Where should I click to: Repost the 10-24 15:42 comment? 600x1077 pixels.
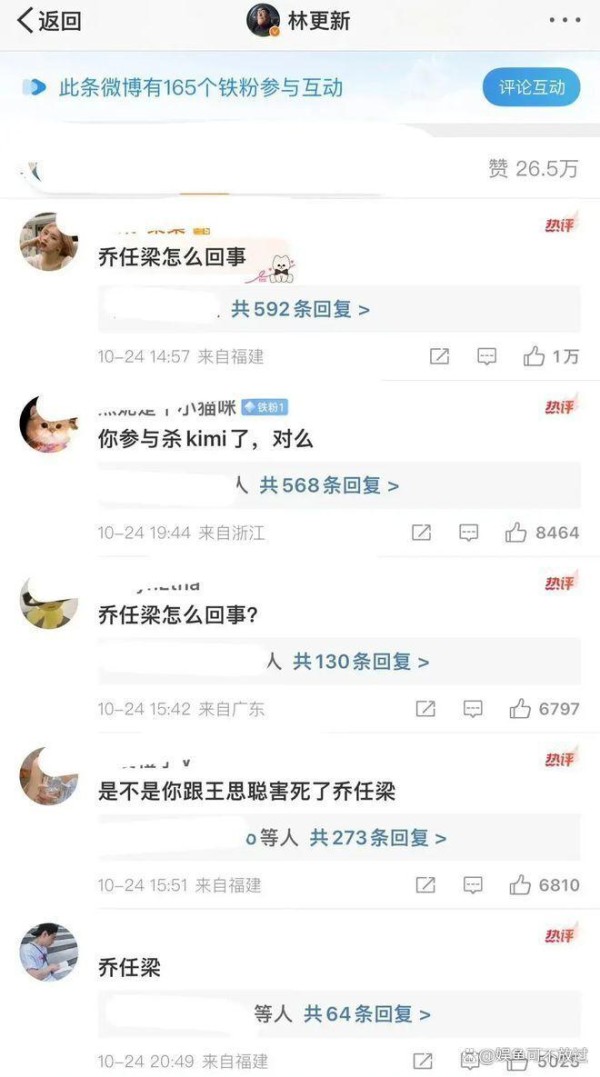[x=425, y=709]
